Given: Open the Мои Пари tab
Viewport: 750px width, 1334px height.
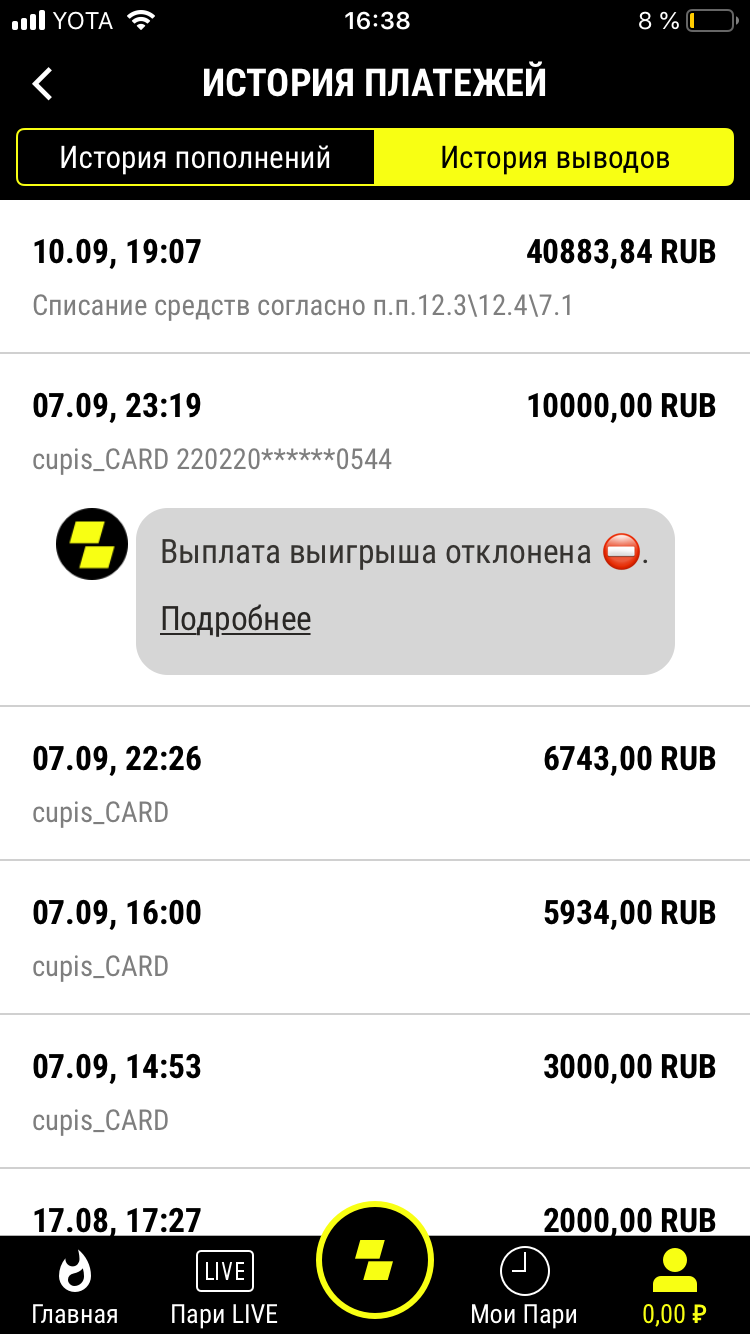Looking at the screenshot, I should (x=524, y=1287).
